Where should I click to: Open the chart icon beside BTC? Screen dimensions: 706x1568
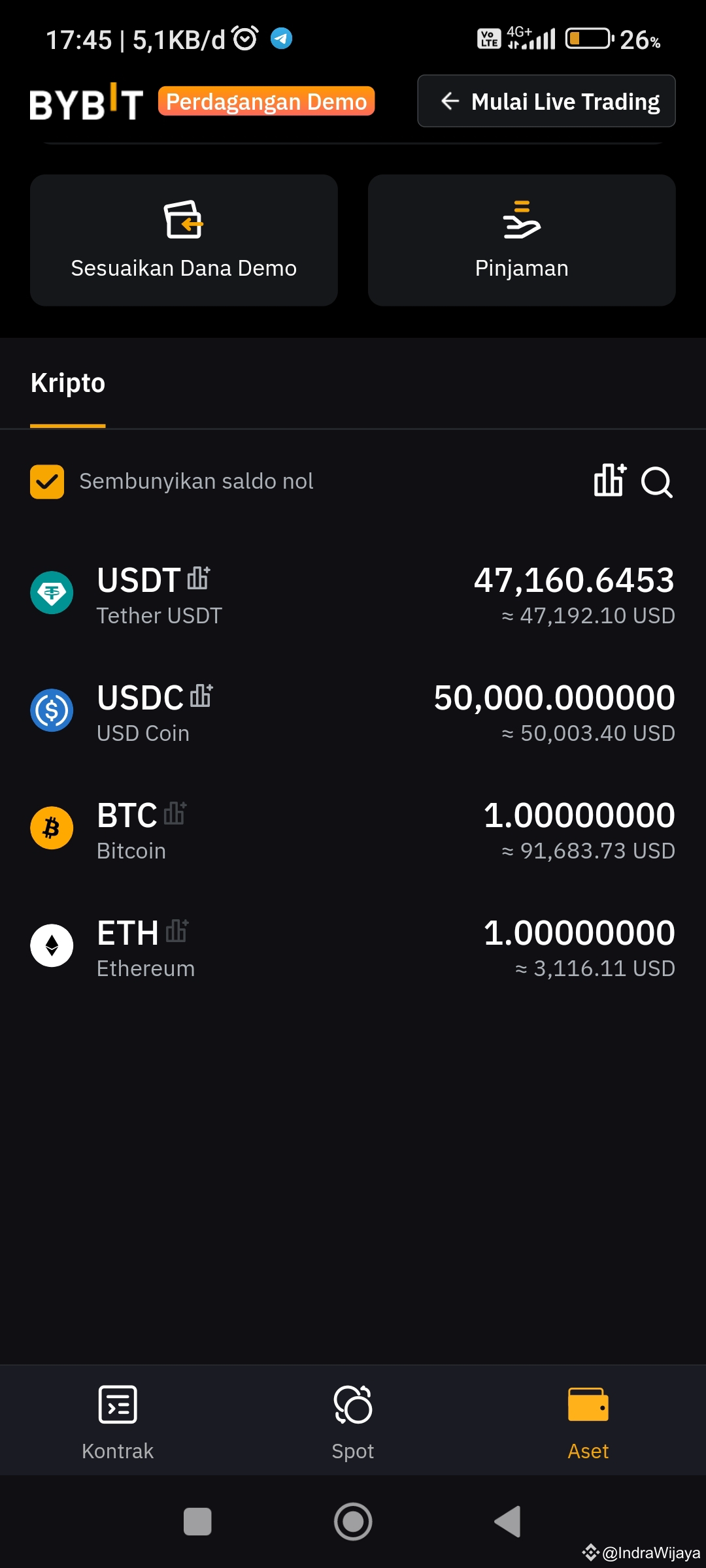tap(174, 813)
